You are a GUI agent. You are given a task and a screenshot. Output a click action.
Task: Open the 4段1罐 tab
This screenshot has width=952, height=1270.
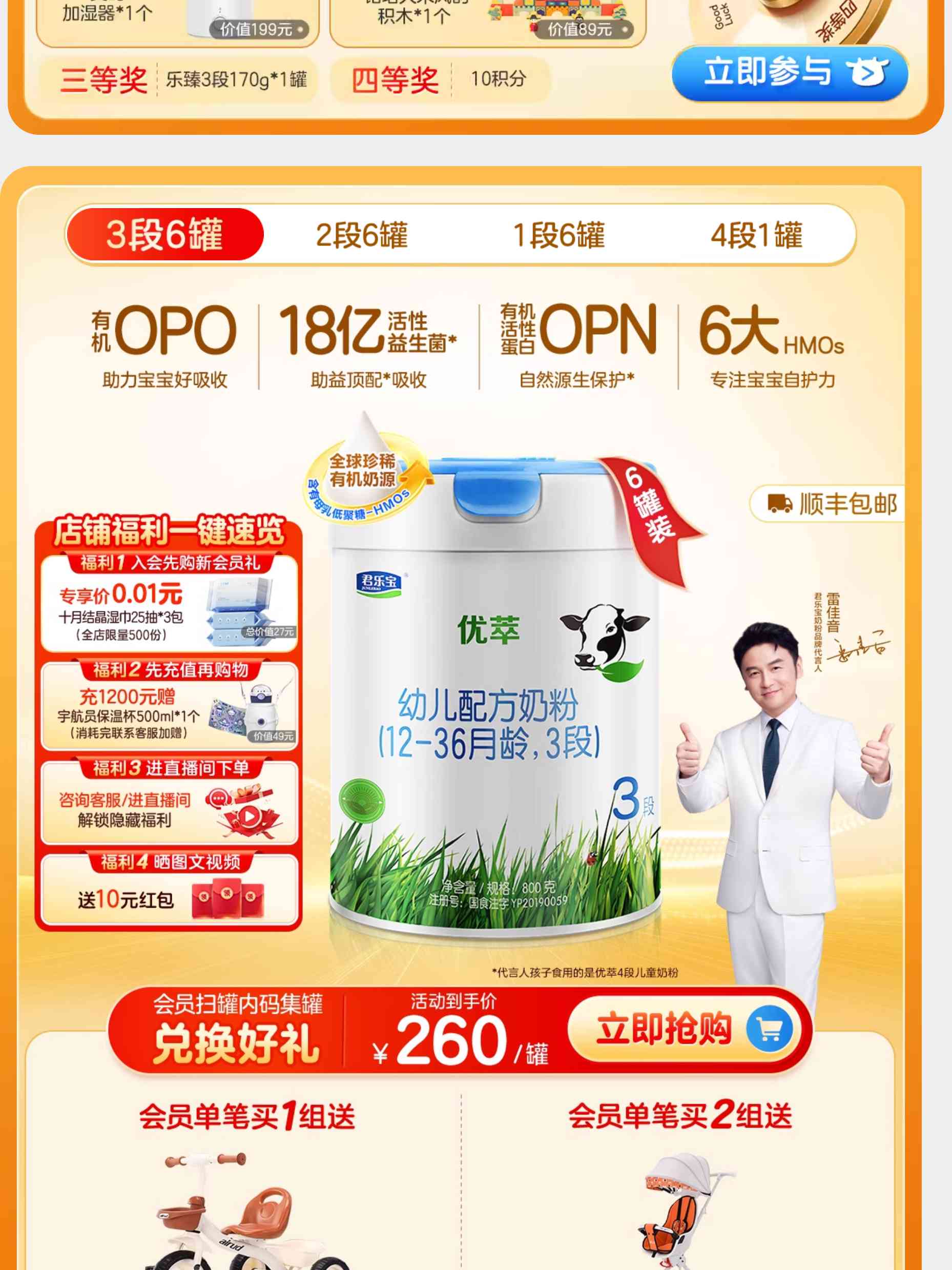756,235
